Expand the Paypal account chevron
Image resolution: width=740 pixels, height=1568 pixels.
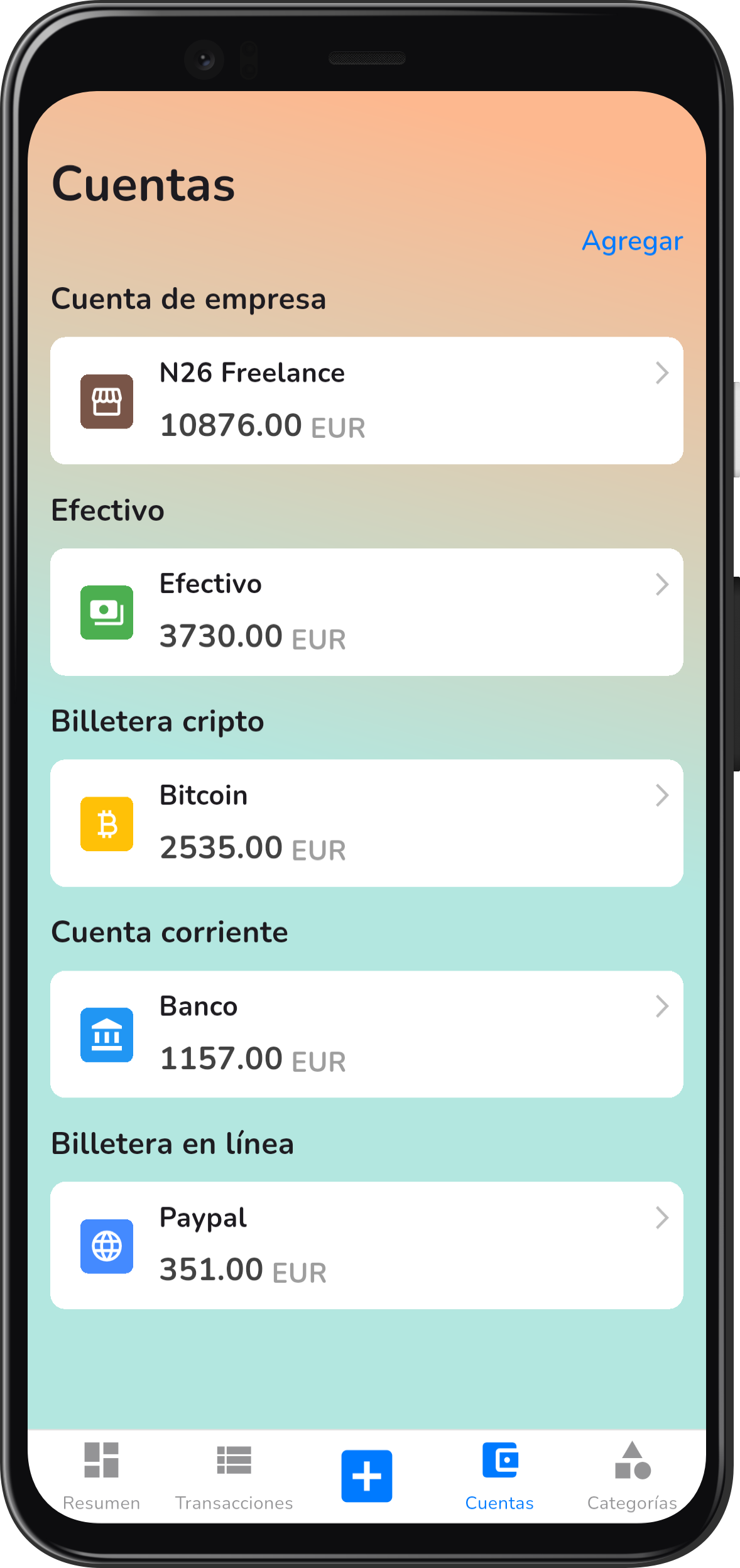pyautogui.click(x=662, y=1219)
